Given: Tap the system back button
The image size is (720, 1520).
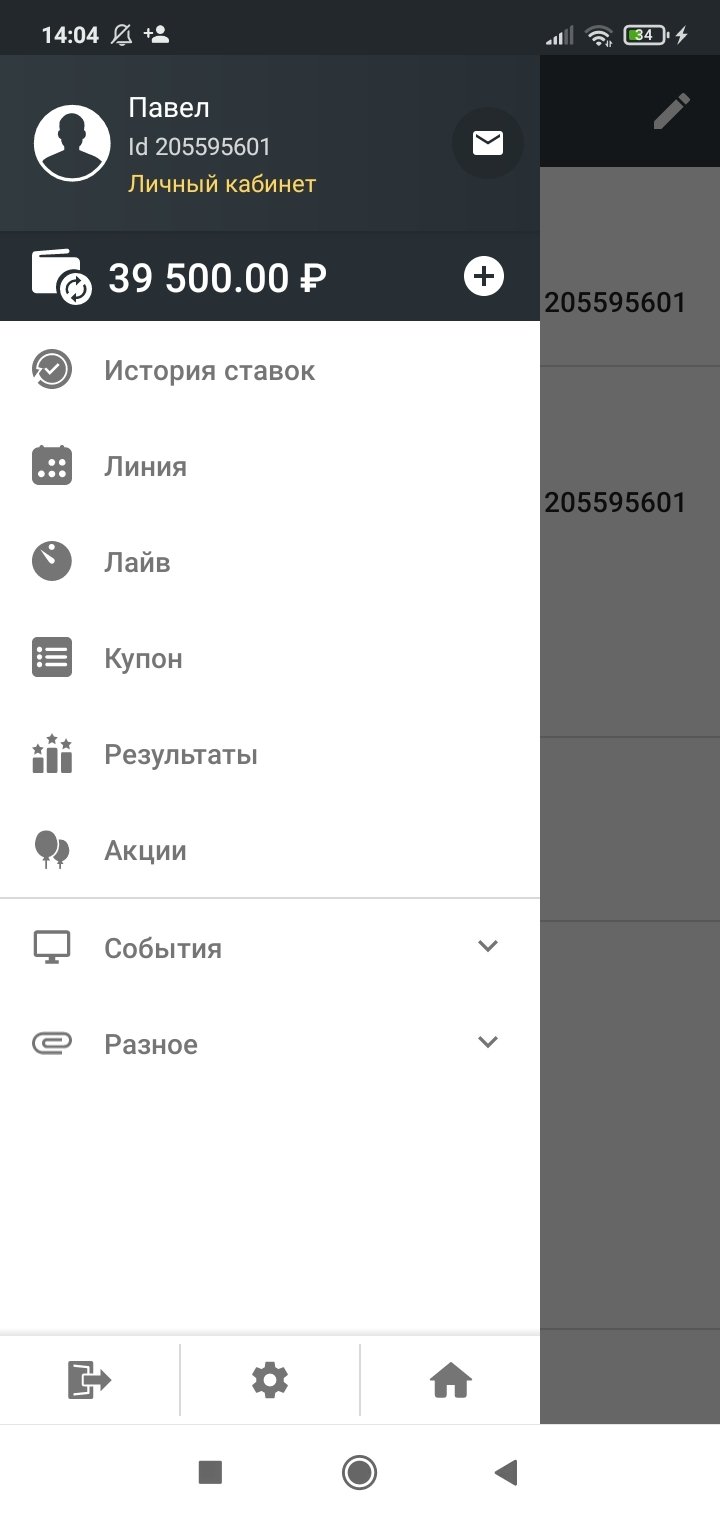Looking at the screenshot, I should [506, 1471].
